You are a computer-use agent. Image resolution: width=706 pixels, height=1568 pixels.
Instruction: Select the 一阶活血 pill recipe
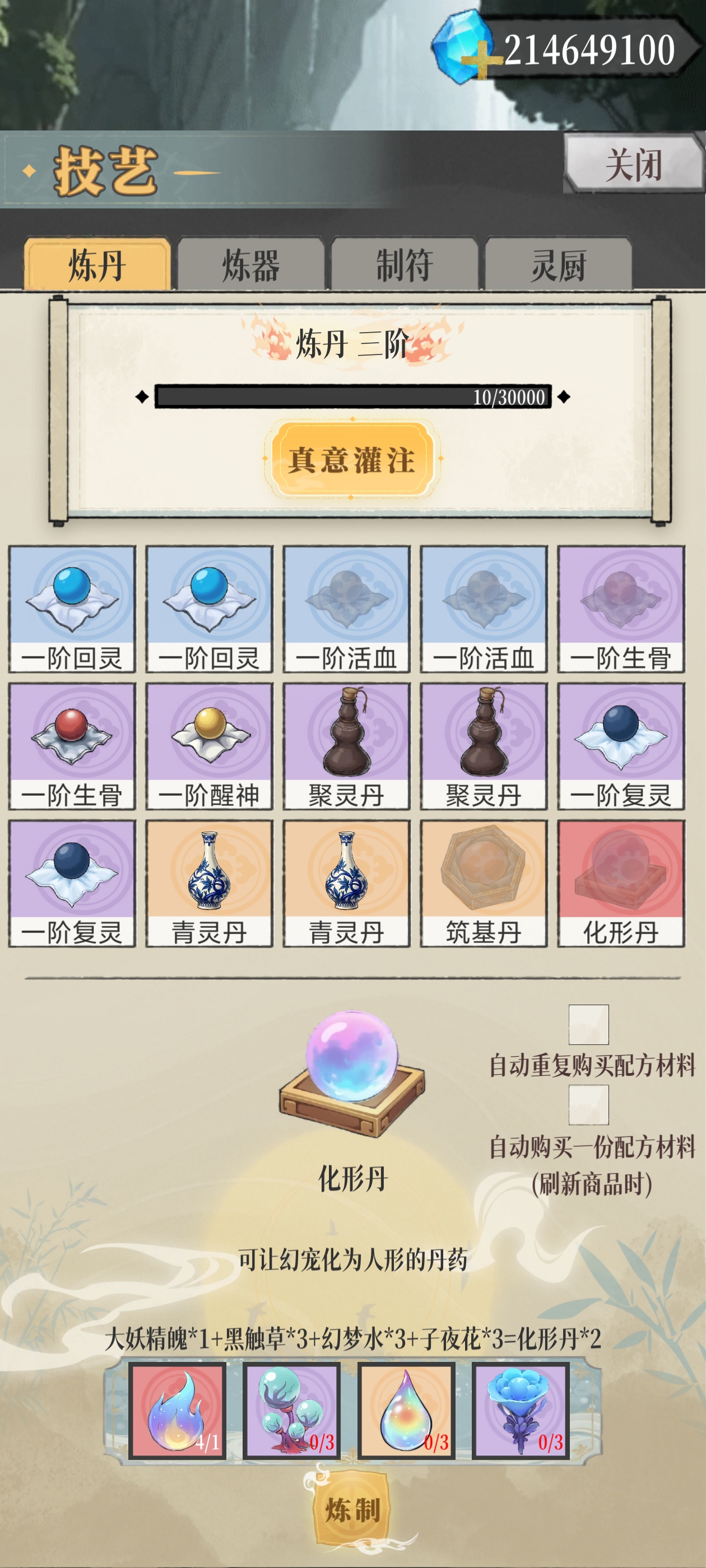(348, 609)
